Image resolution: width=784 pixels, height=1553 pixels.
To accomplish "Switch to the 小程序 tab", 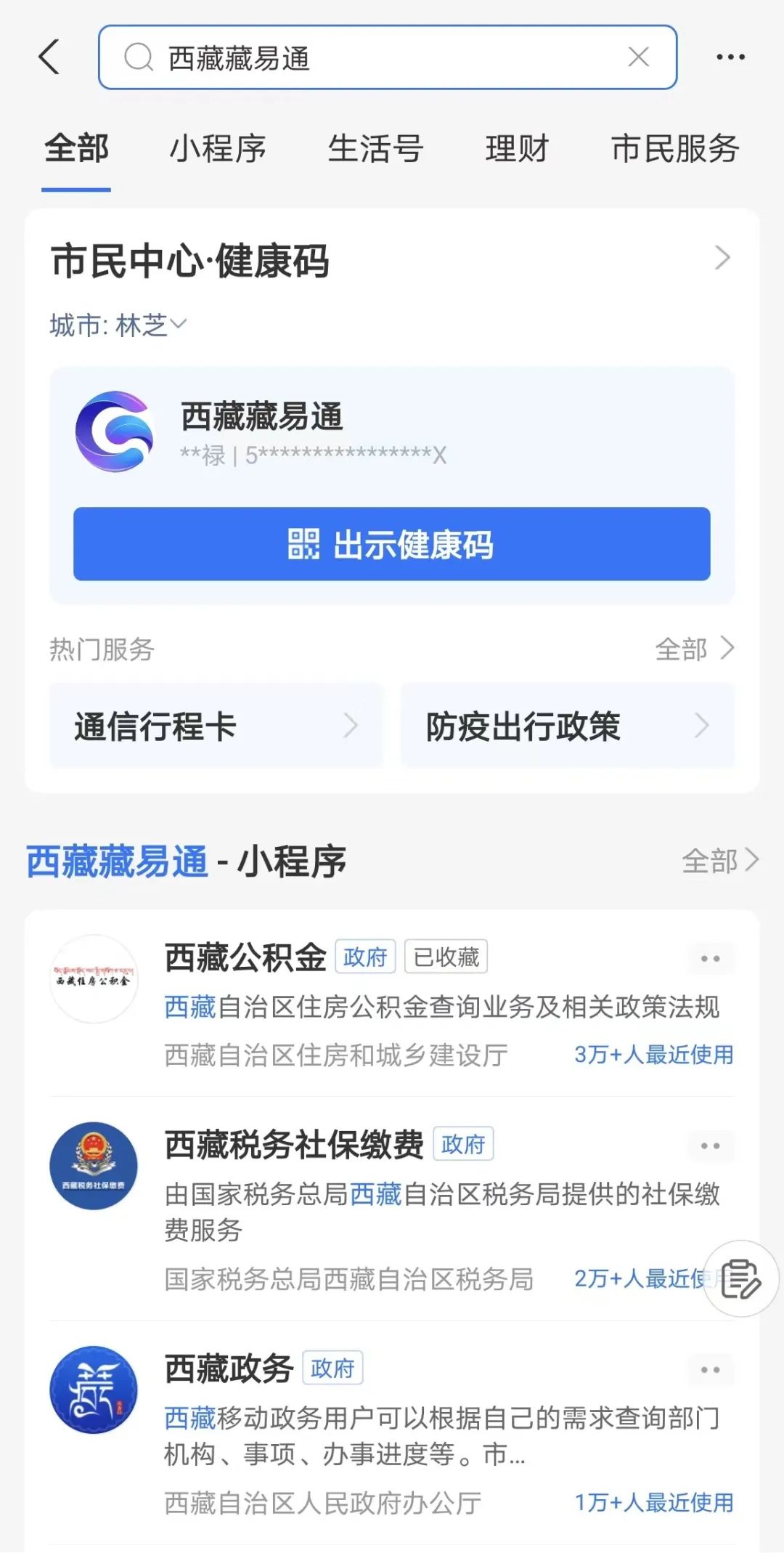I will [x=218, y=149].
